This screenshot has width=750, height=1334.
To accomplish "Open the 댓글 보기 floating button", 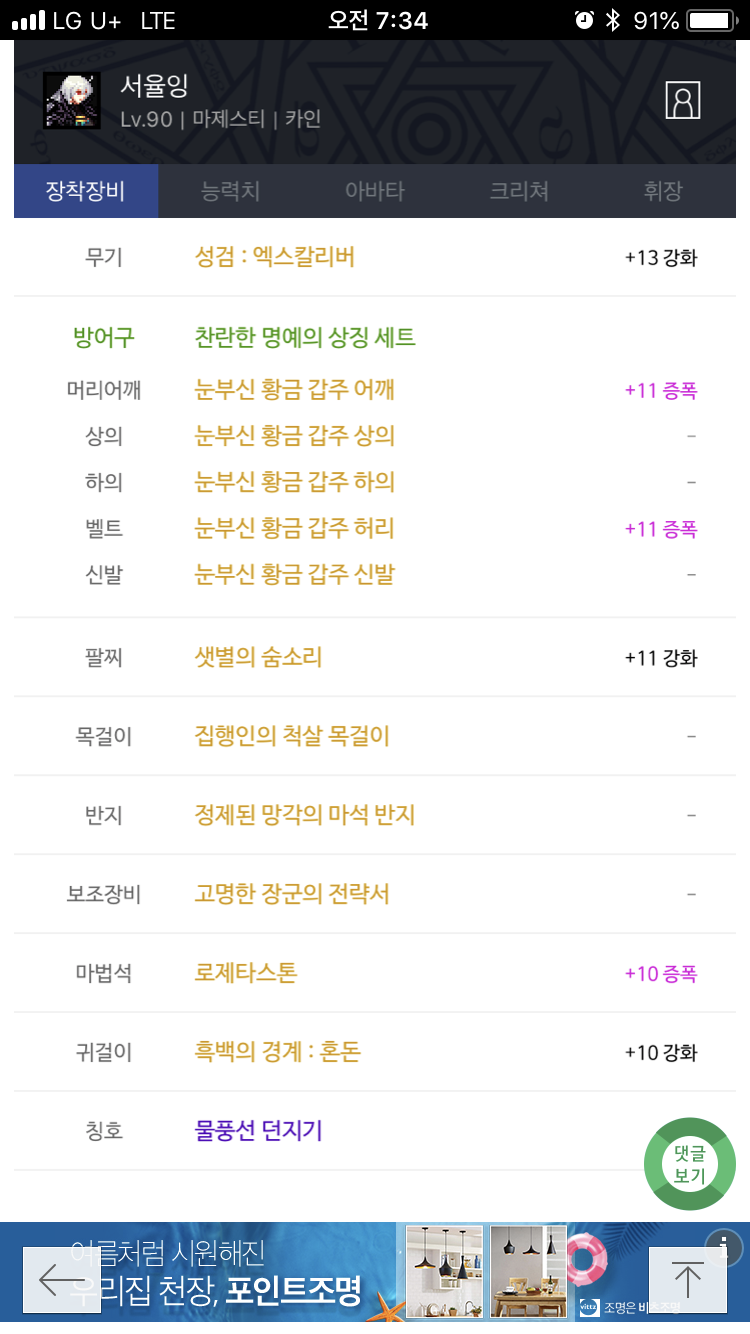I will 690,1164.
